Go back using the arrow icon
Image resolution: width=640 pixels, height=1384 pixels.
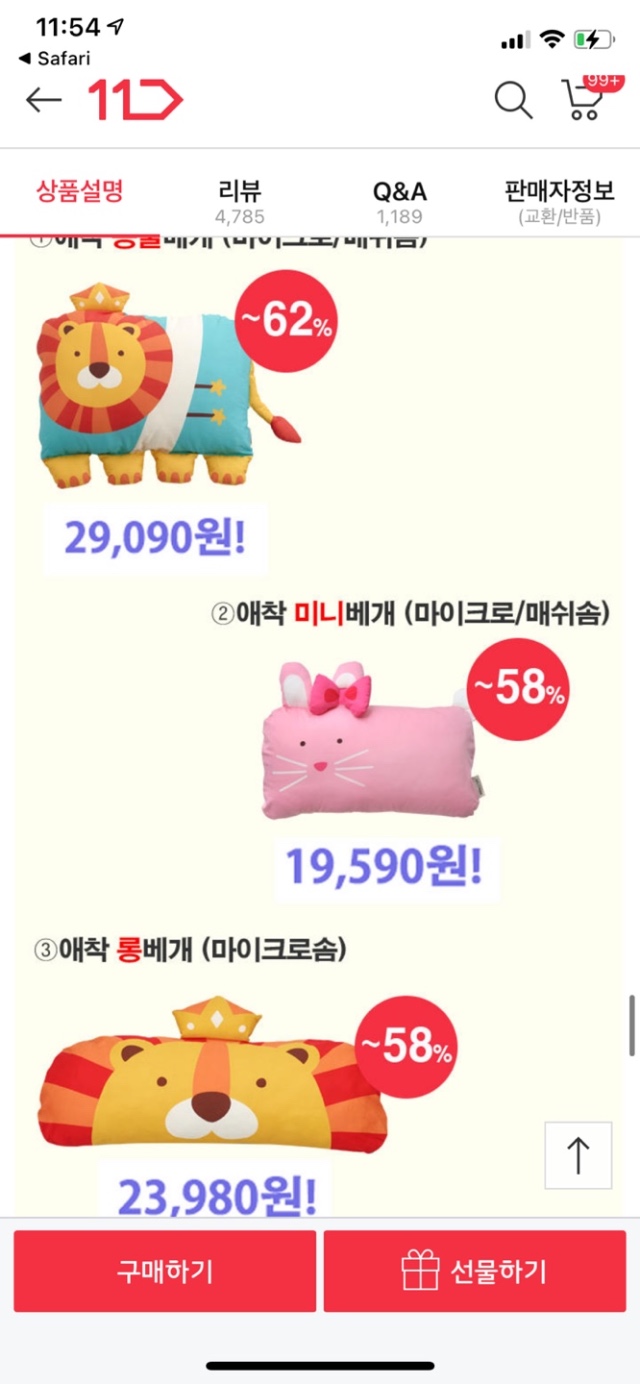point(44,100)
